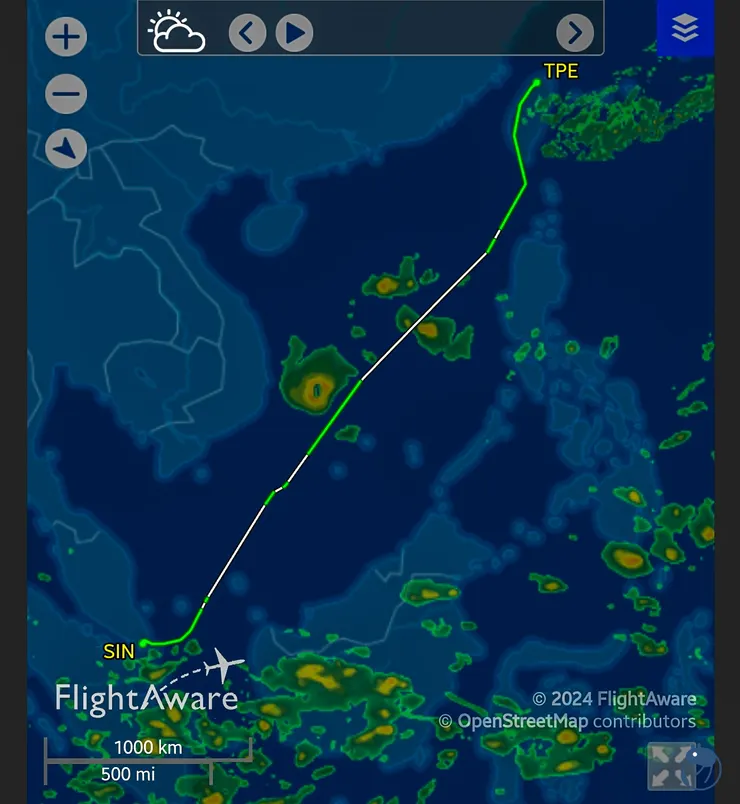
Task: Zoom in on the flight map
Action: [67, 38]
